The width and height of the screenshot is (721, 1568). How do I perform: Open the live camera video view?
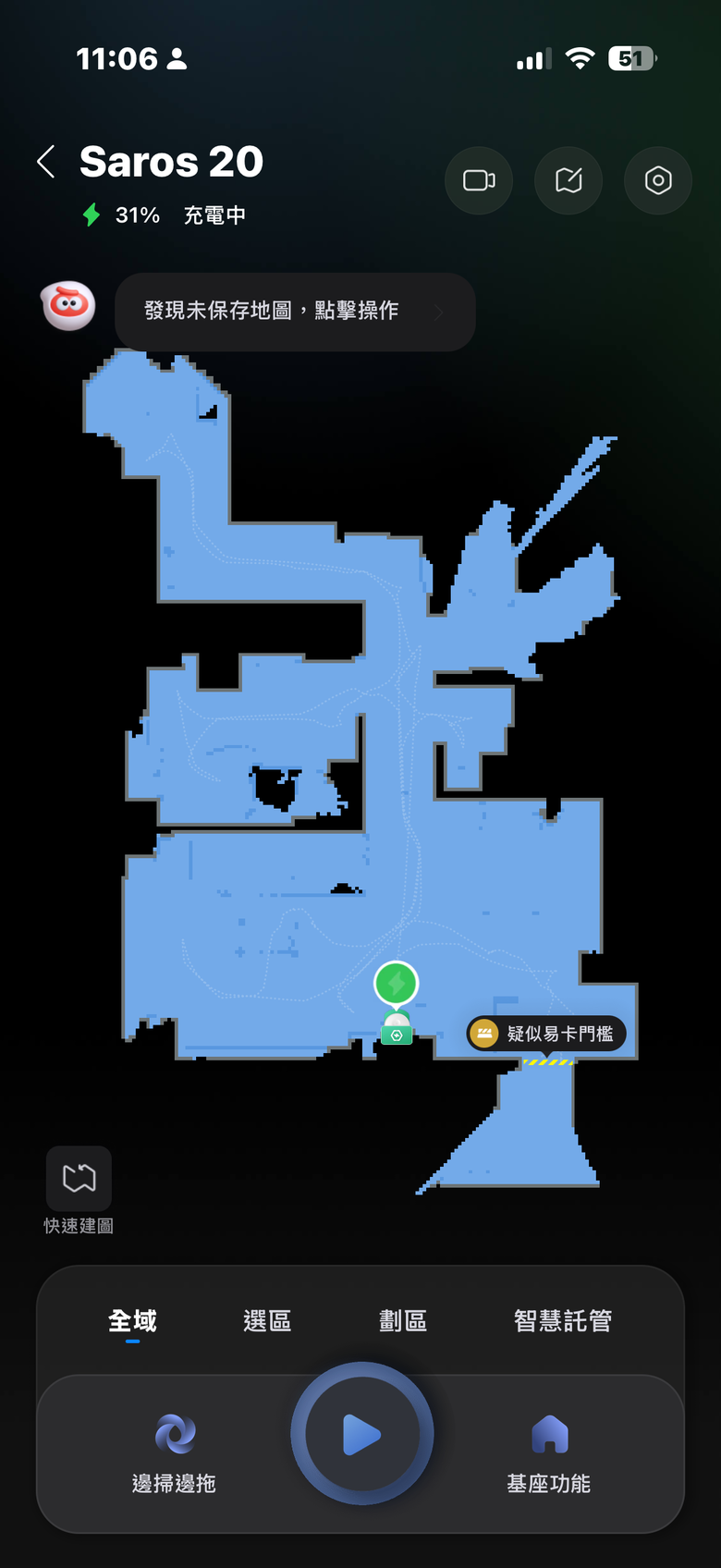click(x=479, y=180)
